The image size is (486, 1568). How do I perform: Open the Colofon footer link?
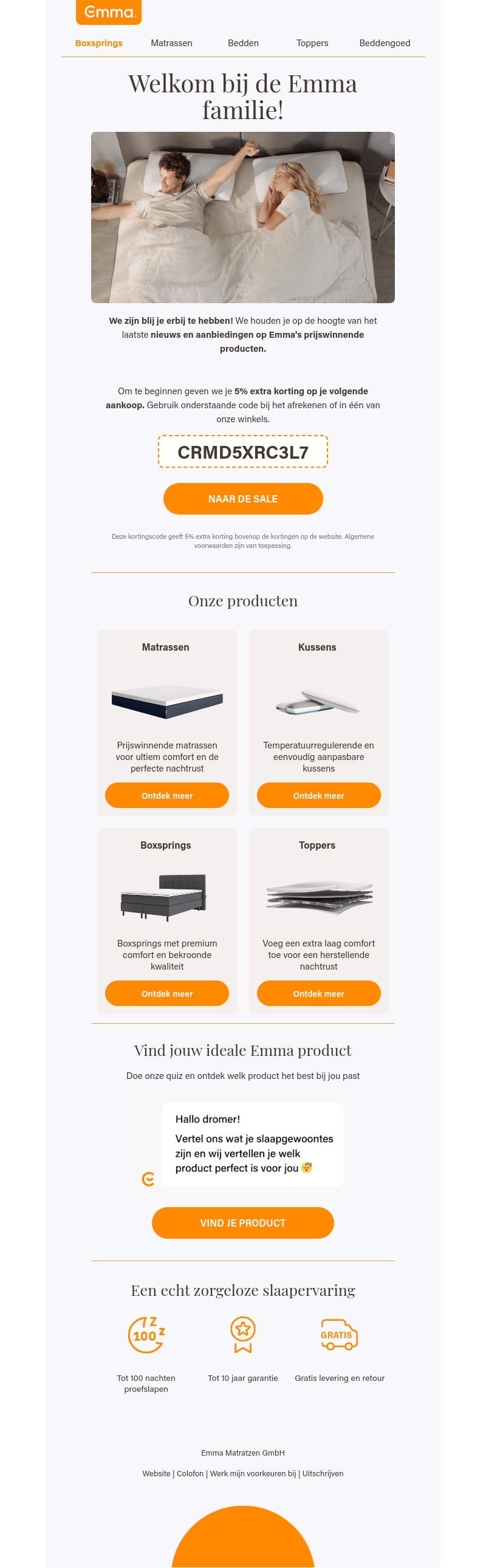(x=190, y=1474)
